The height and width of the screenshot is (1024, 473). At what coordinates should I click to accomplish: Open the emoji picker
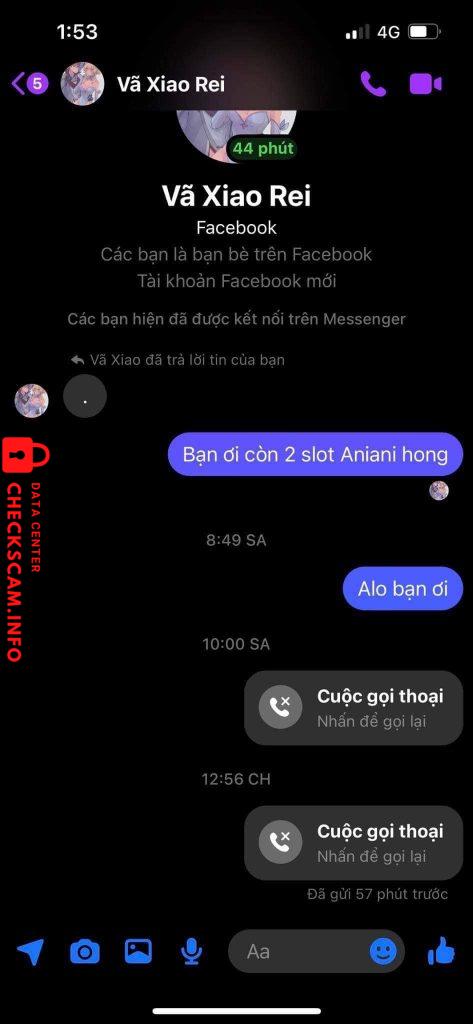click(x=383, y=952)
